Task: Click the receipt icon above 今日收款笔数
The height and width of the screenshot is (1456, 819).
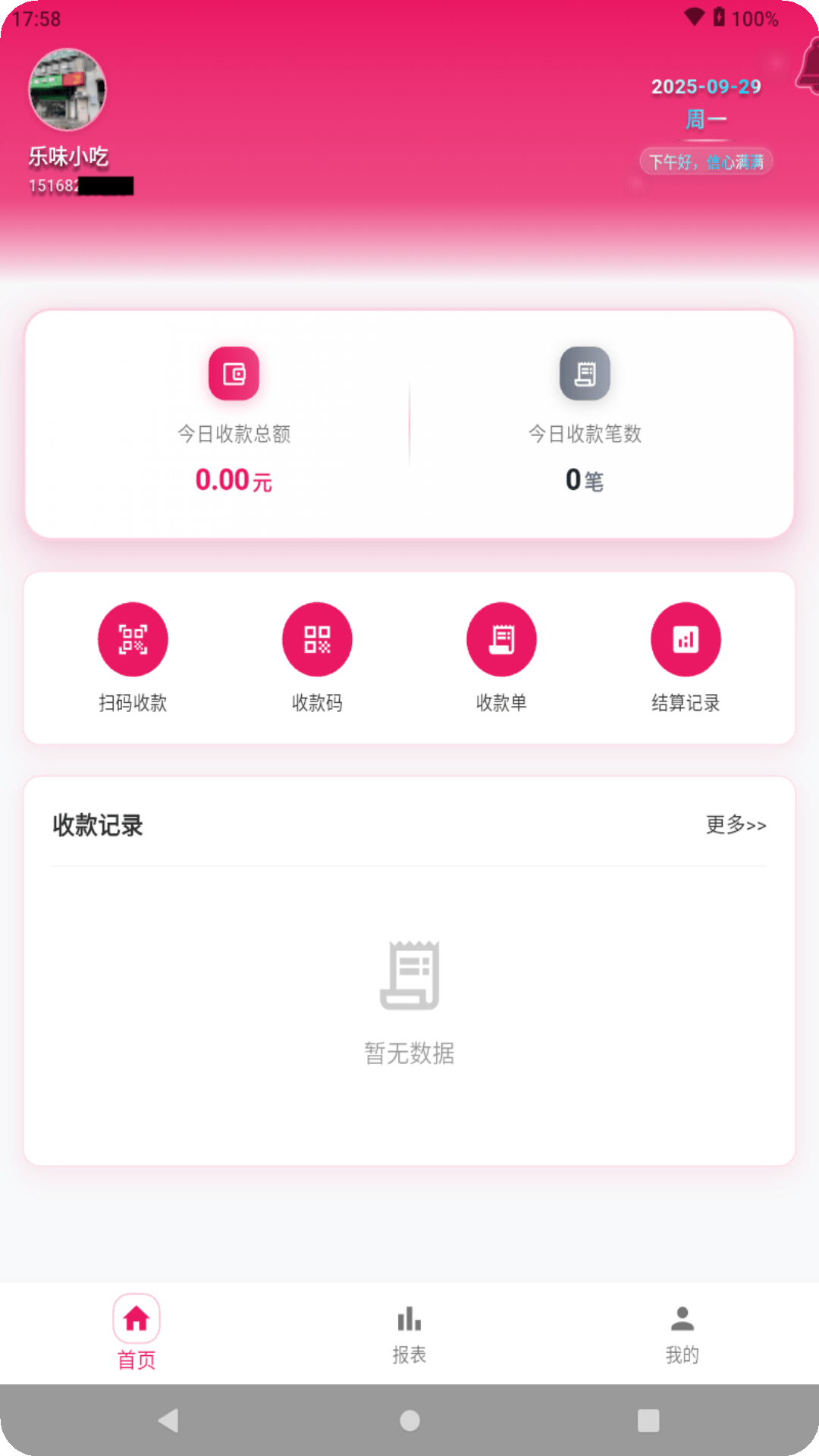Action: point(585,373)
